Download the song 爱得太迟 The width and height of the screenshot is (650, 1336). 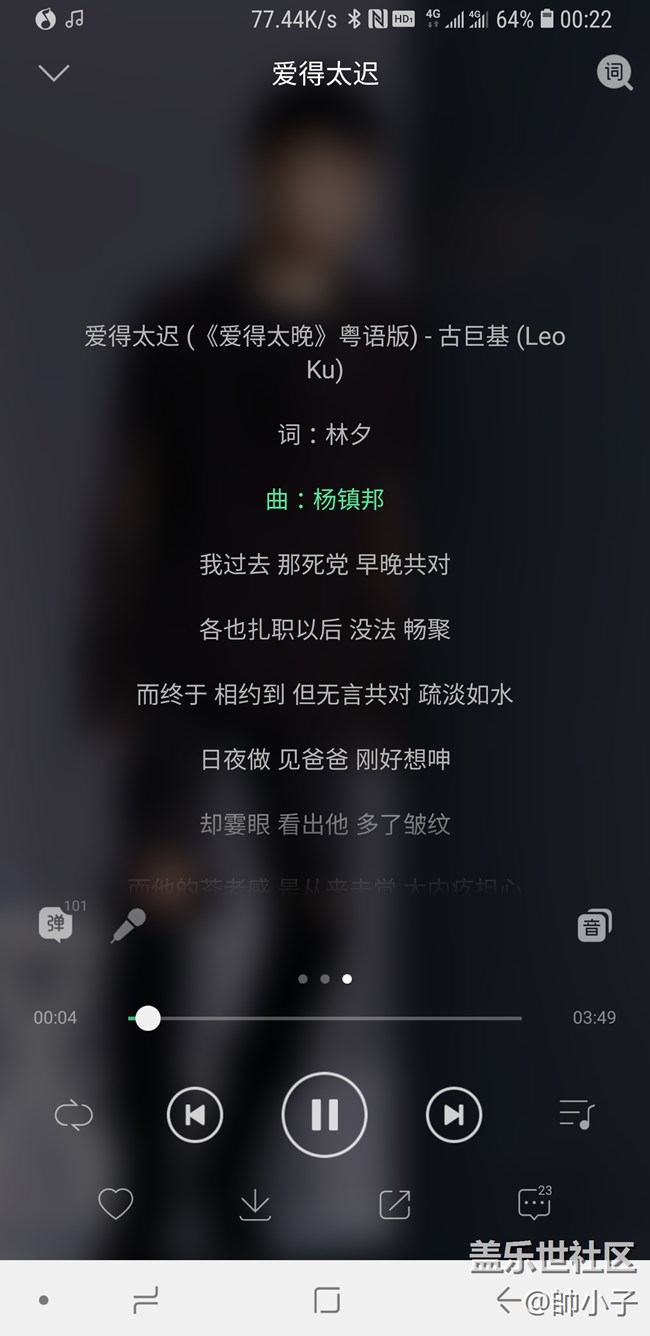click(255, 1205)
